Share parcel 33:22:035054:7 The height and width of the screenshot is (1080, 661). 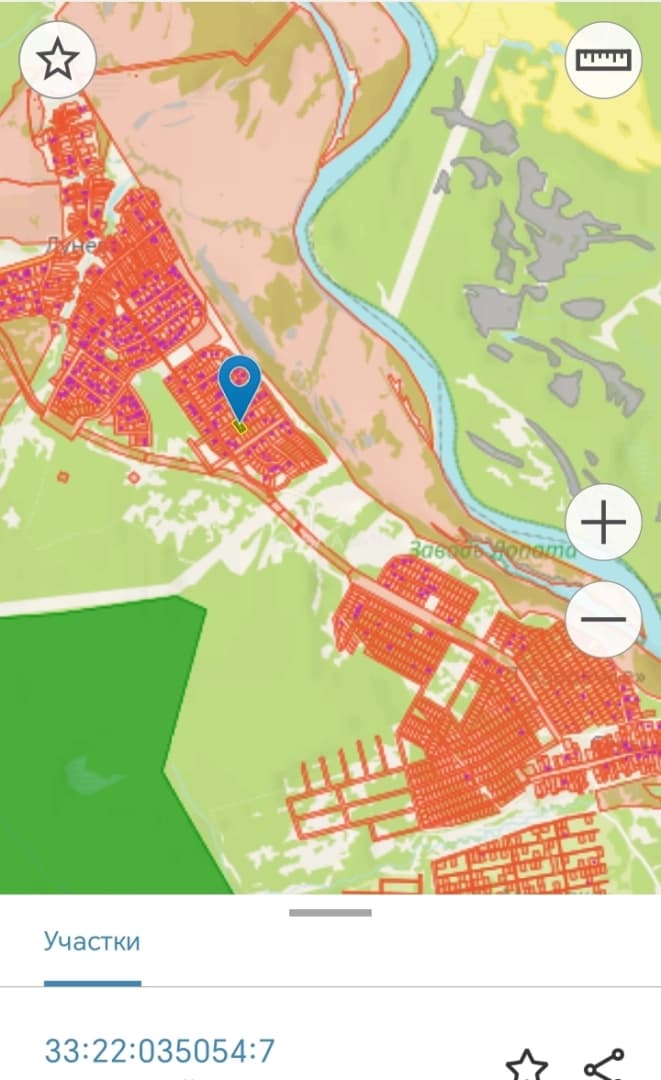(604, 1064)
